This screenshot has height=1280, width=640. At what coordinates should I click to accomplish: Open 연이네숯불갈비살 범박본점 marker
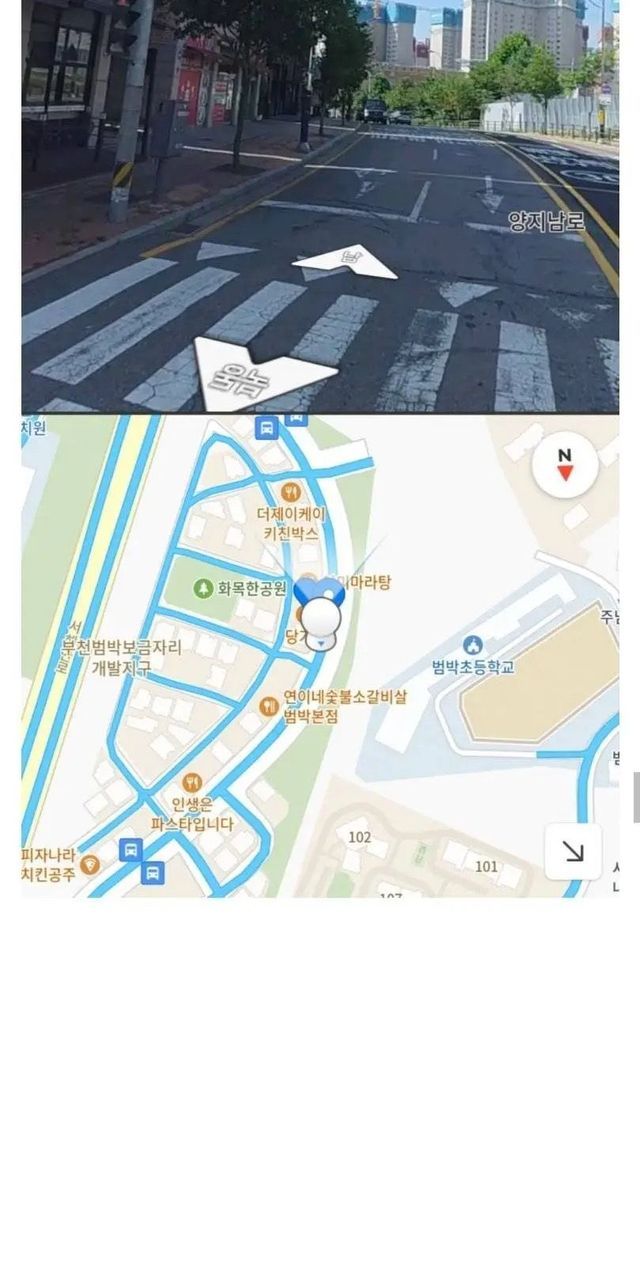coord(269,706)
